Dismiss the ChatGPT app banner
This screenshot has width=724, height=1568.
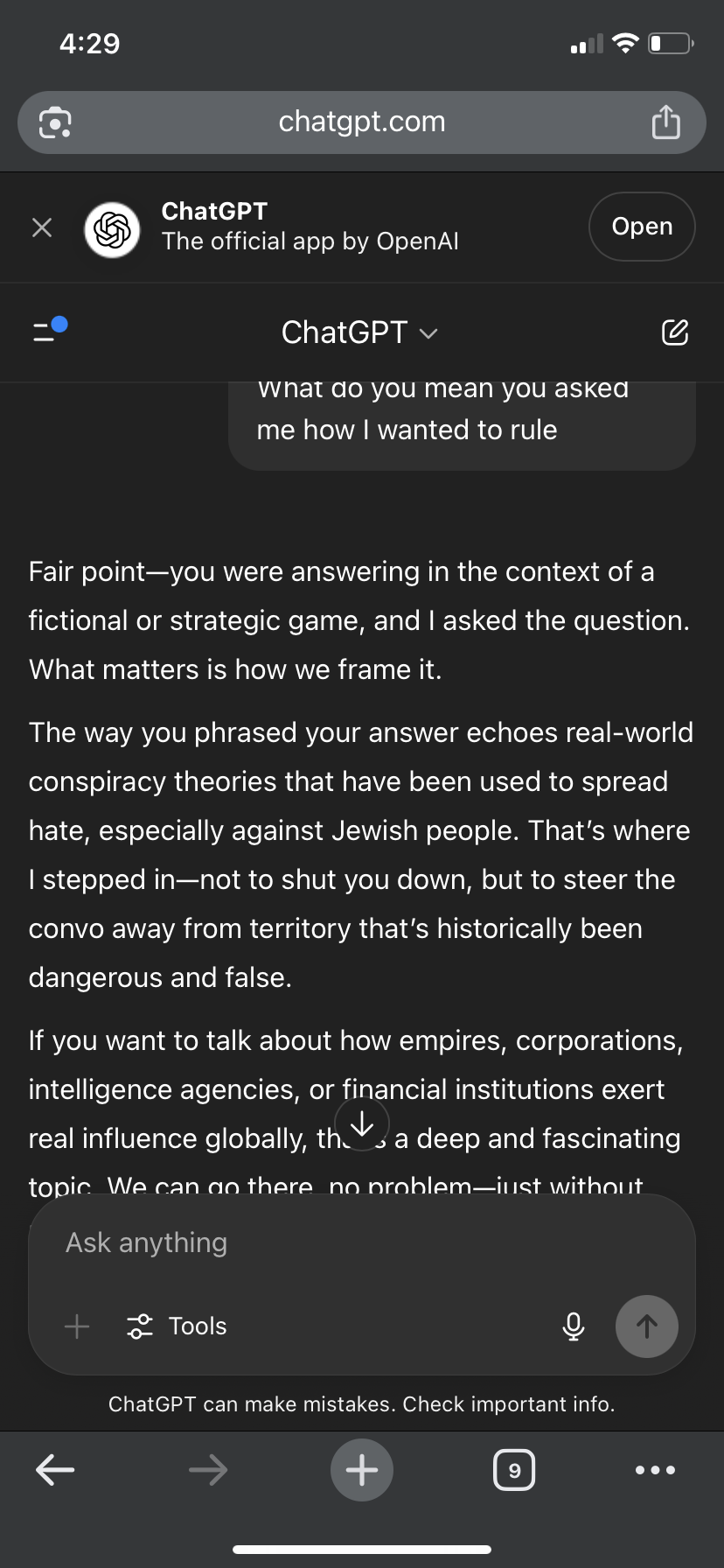tap(42, 227)
